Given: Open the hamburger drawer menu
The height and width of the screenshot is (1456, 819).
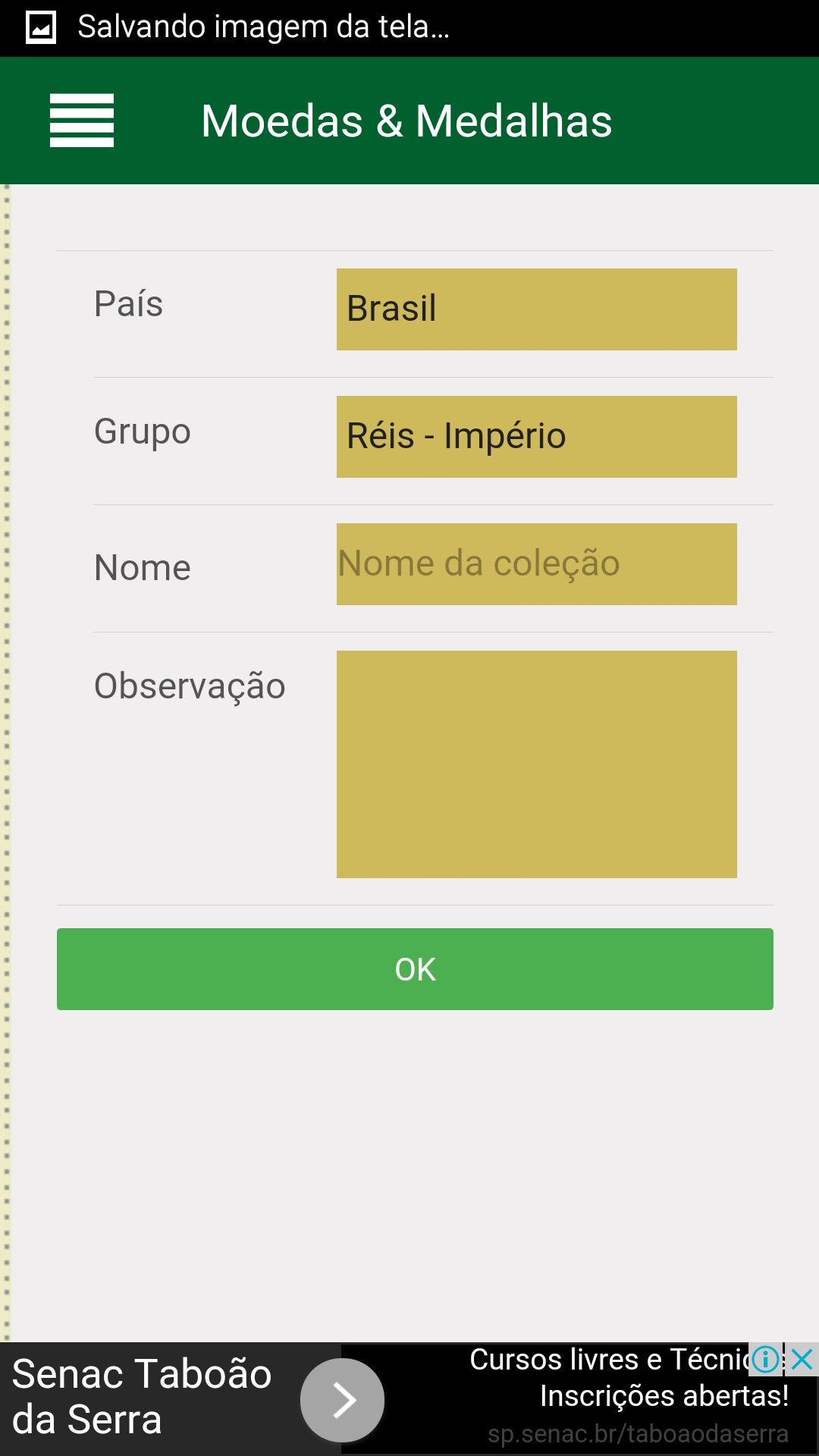Looking at the screenshot, I should click(x=82, y=121).
